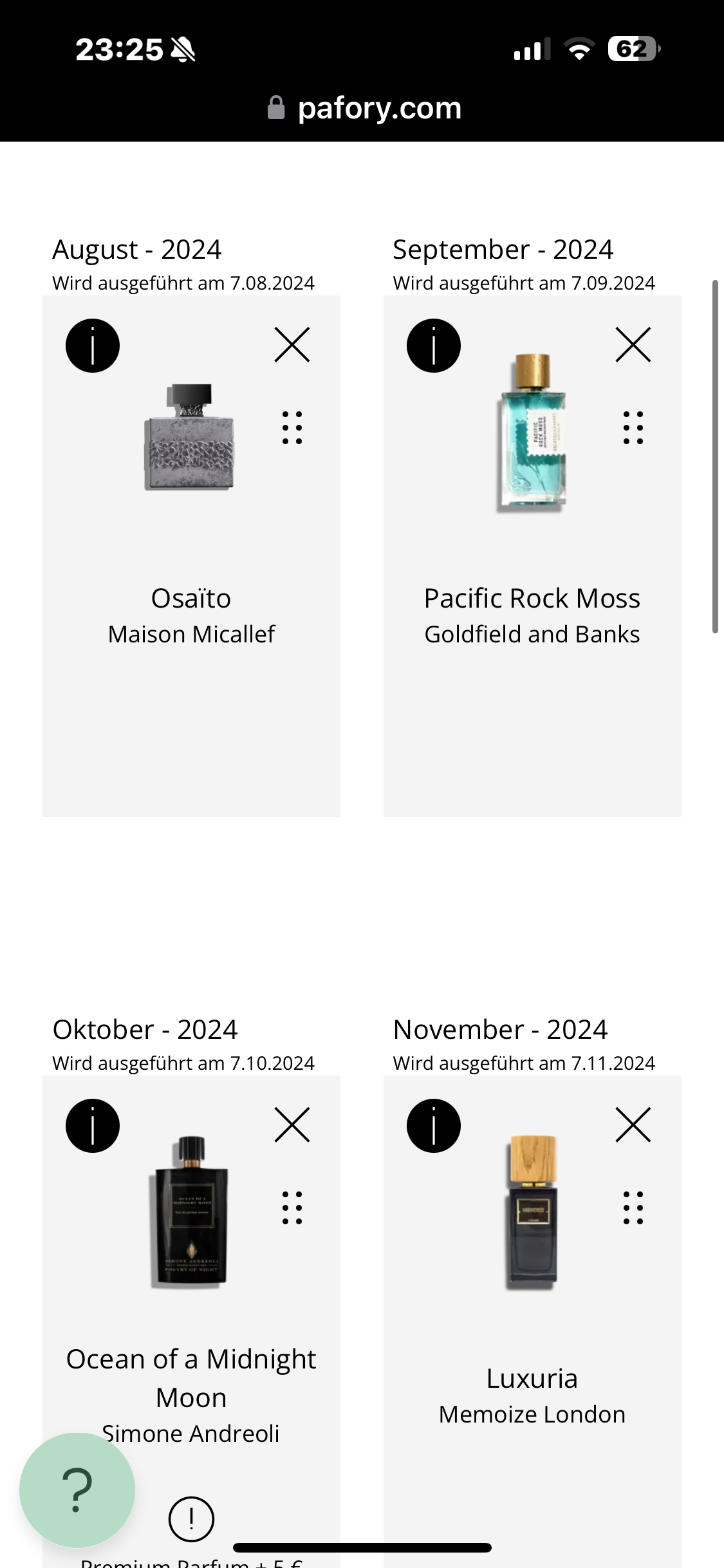Open the Ocean of a Midnight Moon bottle image
The image size is (724, 1568).
(x=190, y=1212)
